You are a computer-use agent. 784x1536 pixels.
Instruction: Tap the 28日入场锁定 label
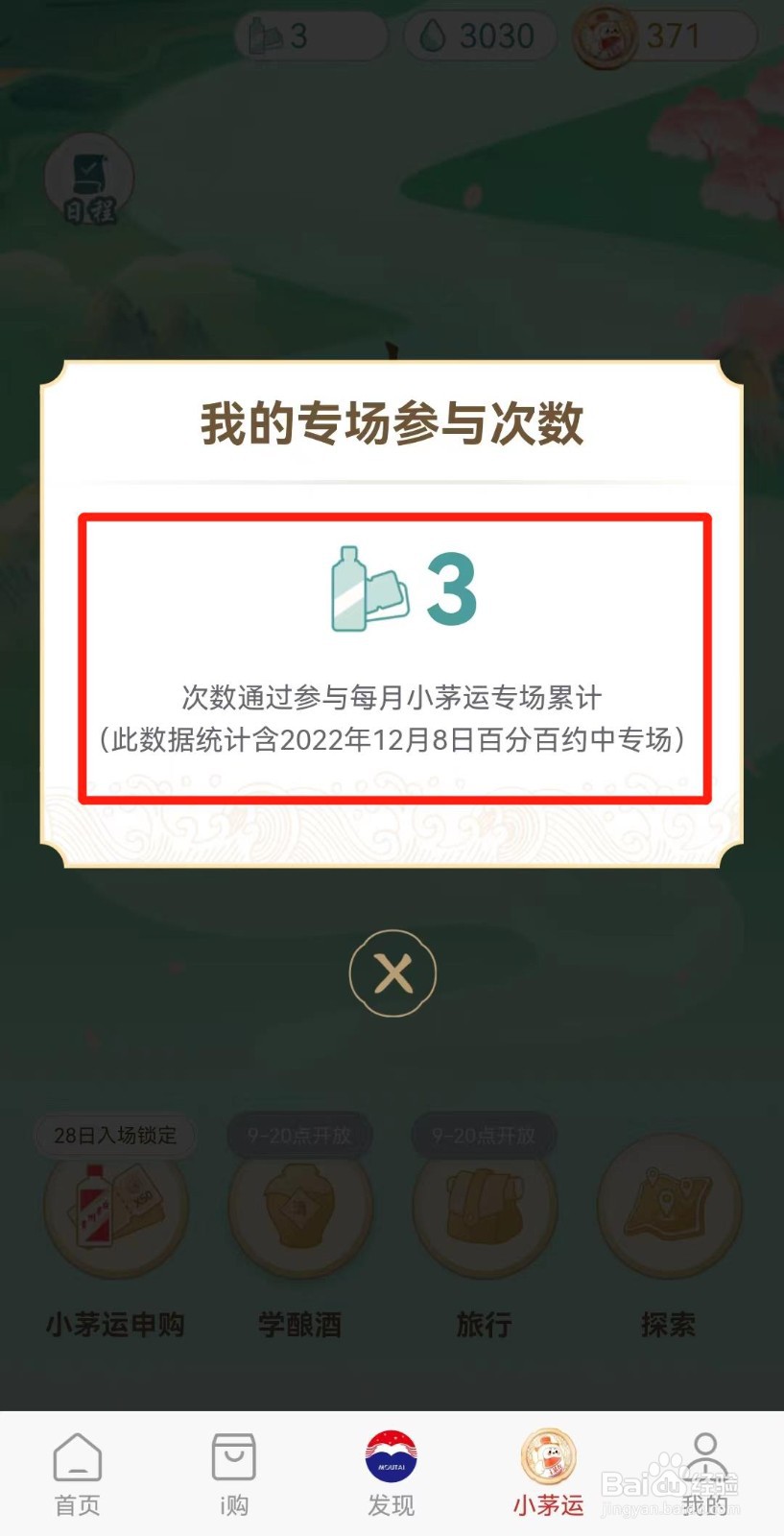114,1135
